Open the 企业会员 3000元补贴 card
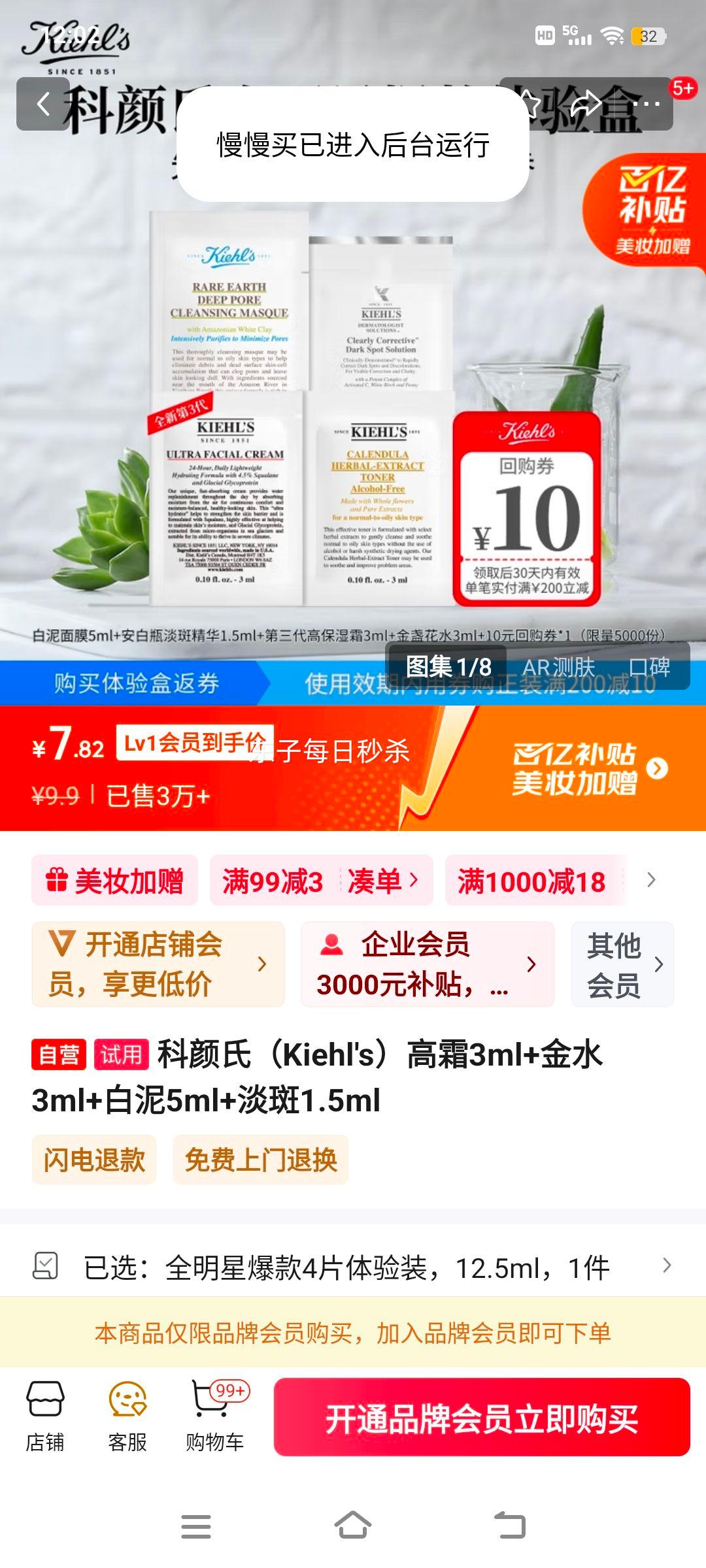The image size is (706, 1568). click(x=427, y=964)
